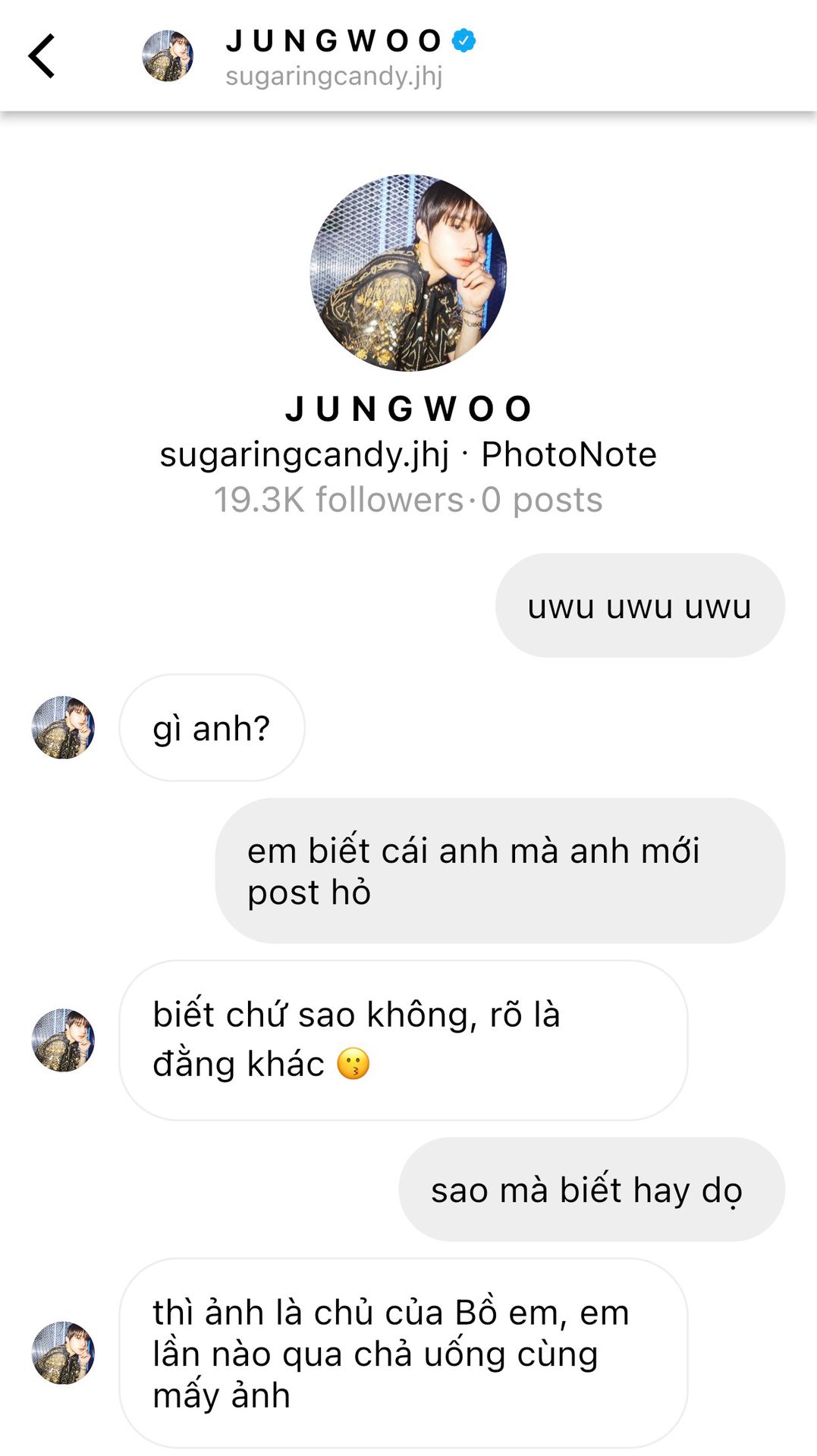Tap the small header avatar of sugaringcandy.jhj
Image resolution: width=817 pixels, height=1456 pixels.
[168, 55]
